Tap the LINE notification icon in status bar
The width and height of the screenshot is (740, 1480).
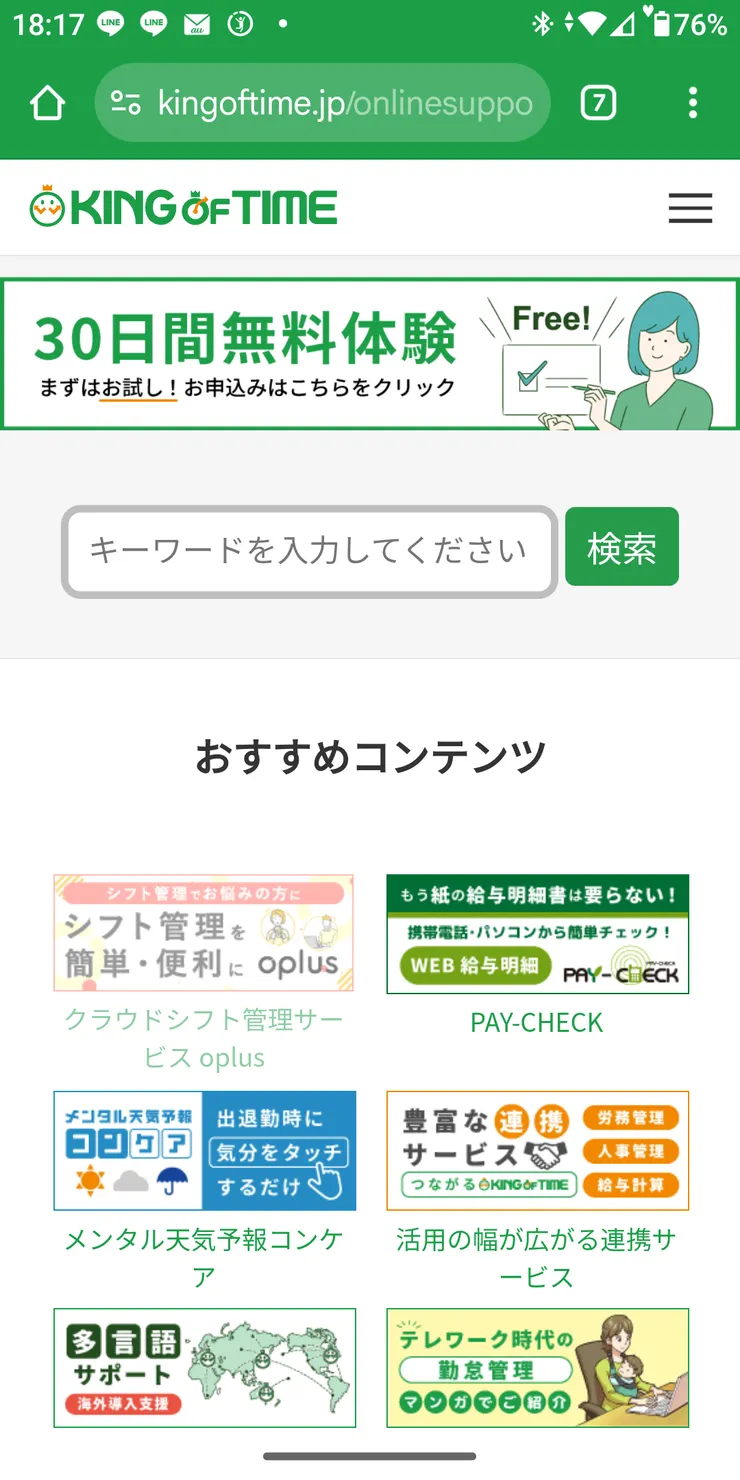[110, 20]
